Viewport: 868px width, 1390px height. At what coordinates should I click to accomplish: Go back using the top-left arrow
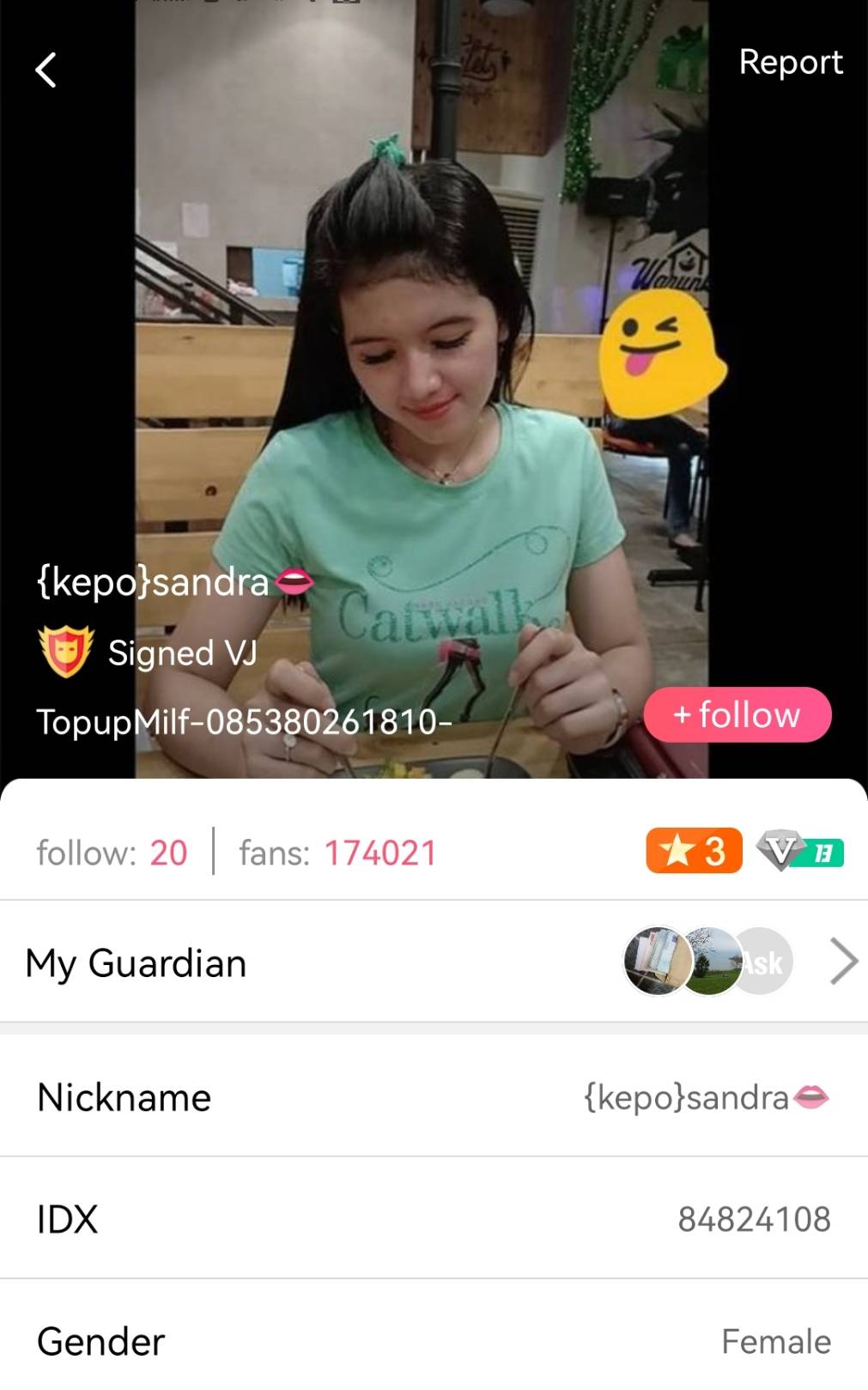pyautogui.click(x=46, y=70)
